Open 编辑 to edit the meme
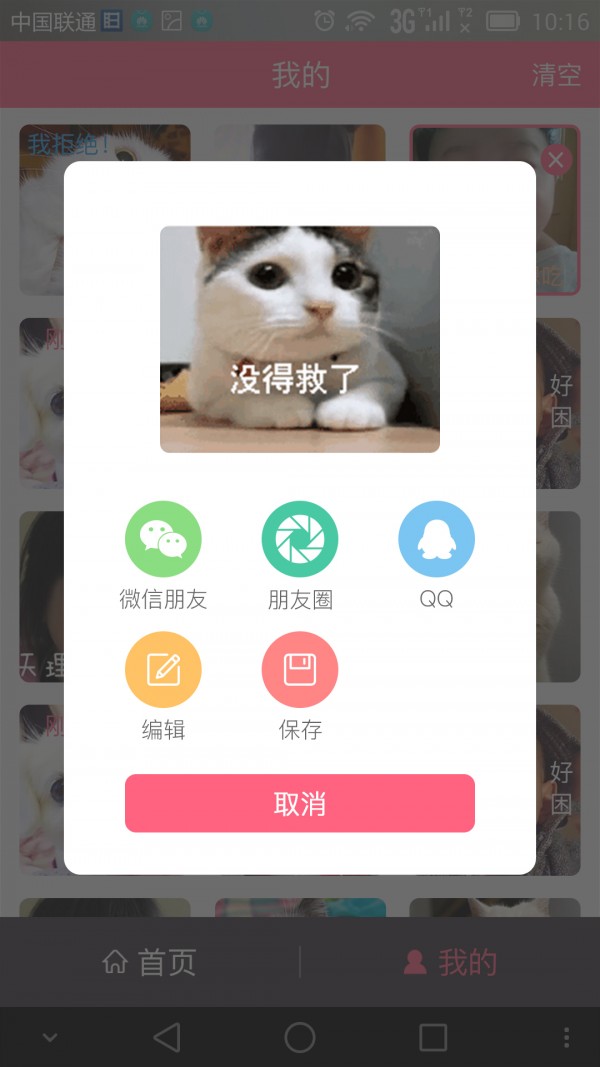The image size is (600, 1067). [163, 670]
